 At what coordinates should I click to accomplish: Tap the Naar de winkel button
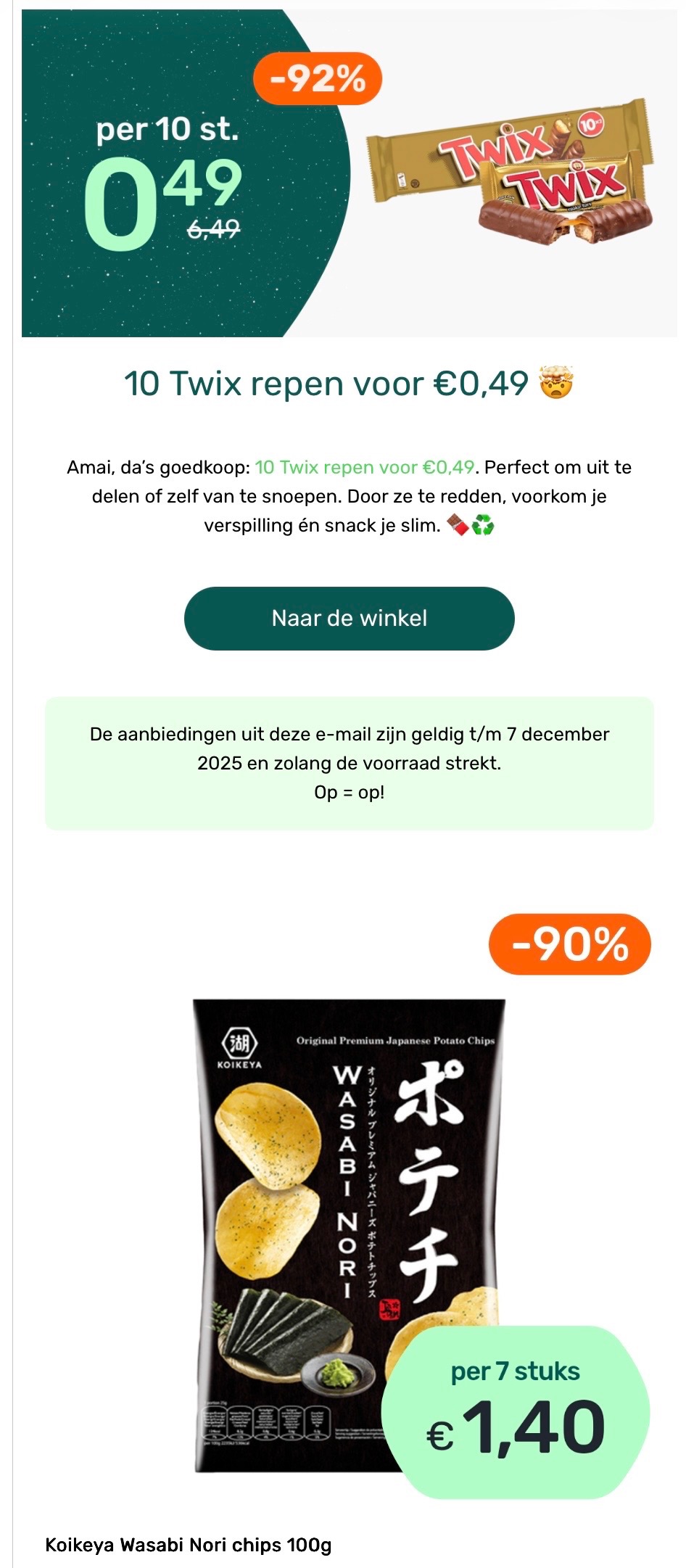pos(349,619)
